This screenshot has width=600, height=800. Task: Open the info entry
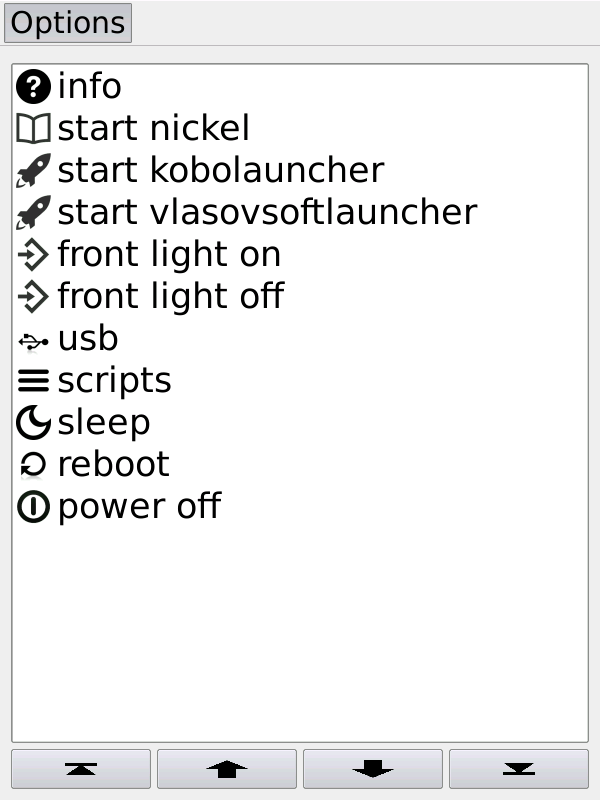click(x=88, y=87)
